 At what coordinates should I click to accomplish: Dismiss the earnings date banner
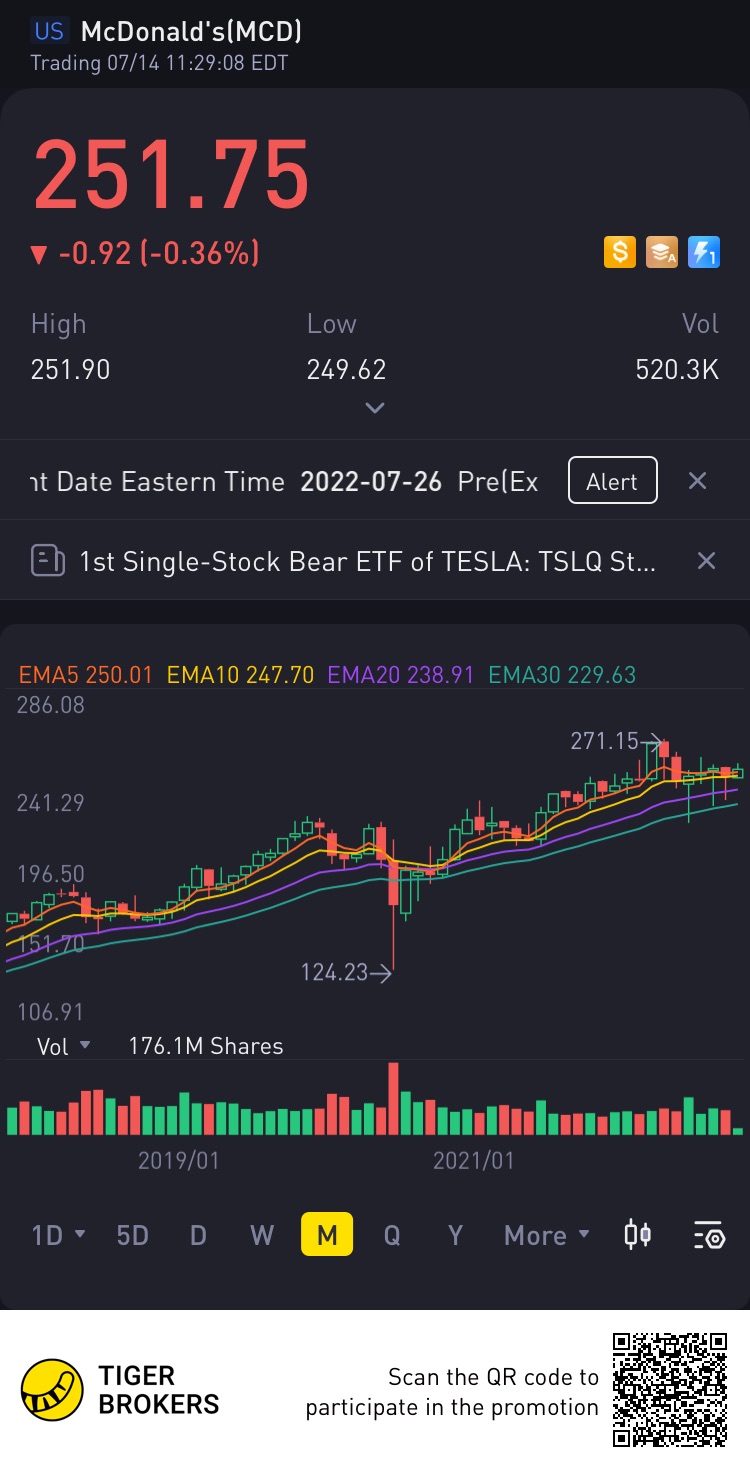click(698, 481)
